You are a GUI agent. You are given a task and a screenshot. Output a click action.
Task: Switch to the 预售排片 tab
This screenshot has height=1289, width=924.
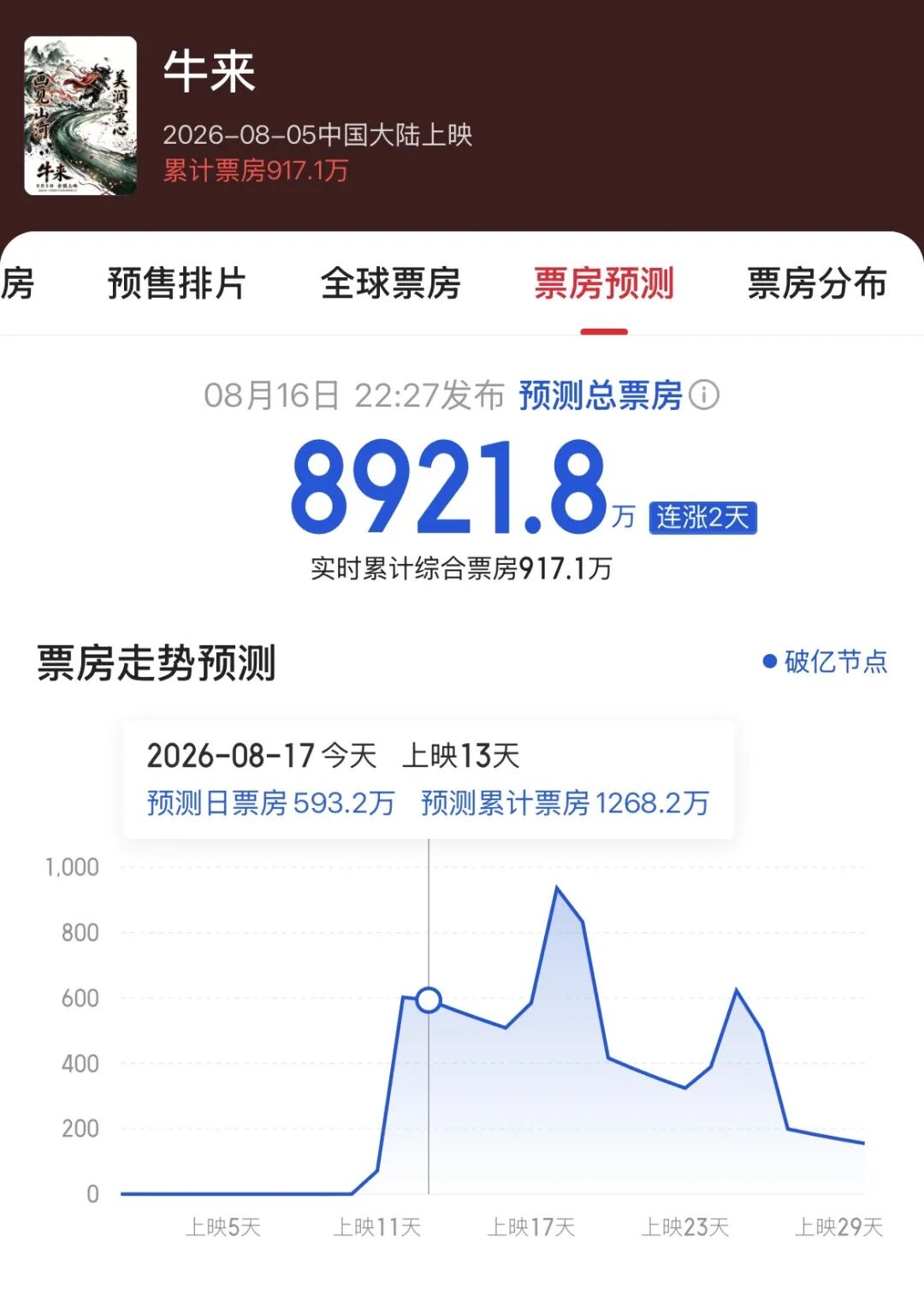coord(177,283)
